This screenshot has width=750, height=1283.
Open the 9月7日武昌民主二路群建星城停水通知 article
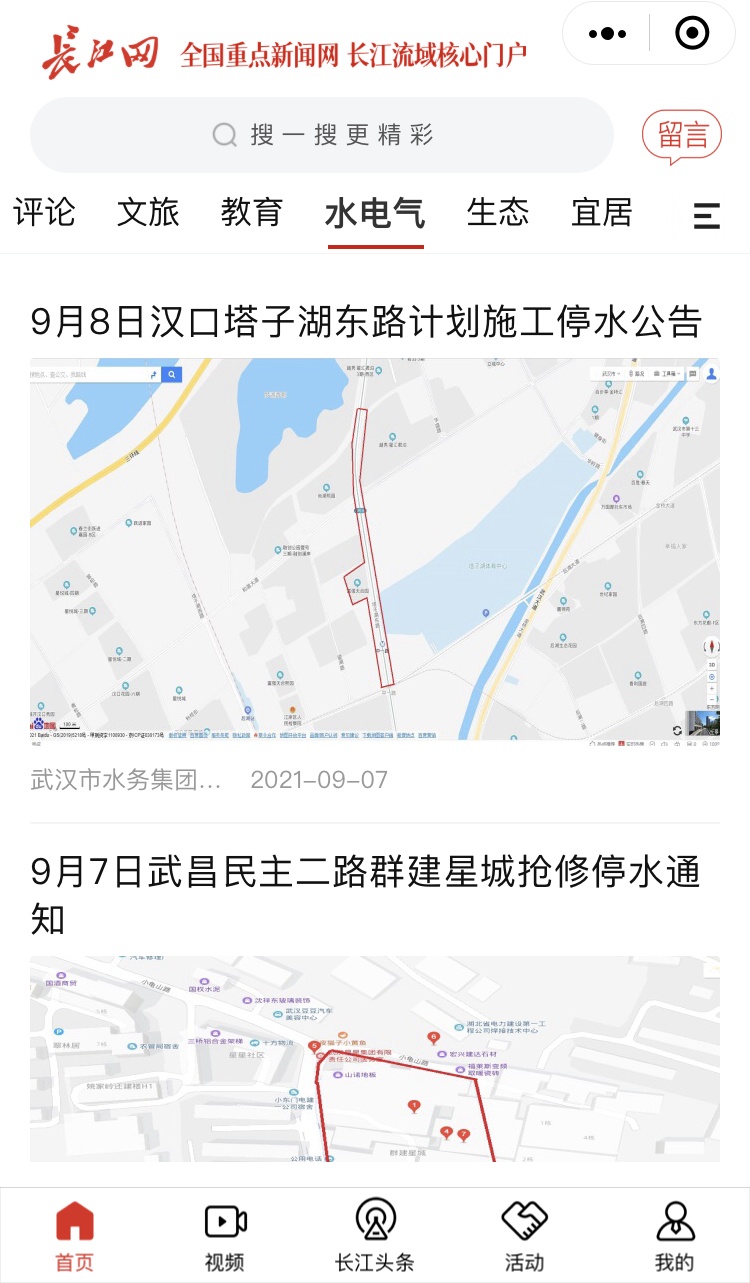[x=365, y=895]
